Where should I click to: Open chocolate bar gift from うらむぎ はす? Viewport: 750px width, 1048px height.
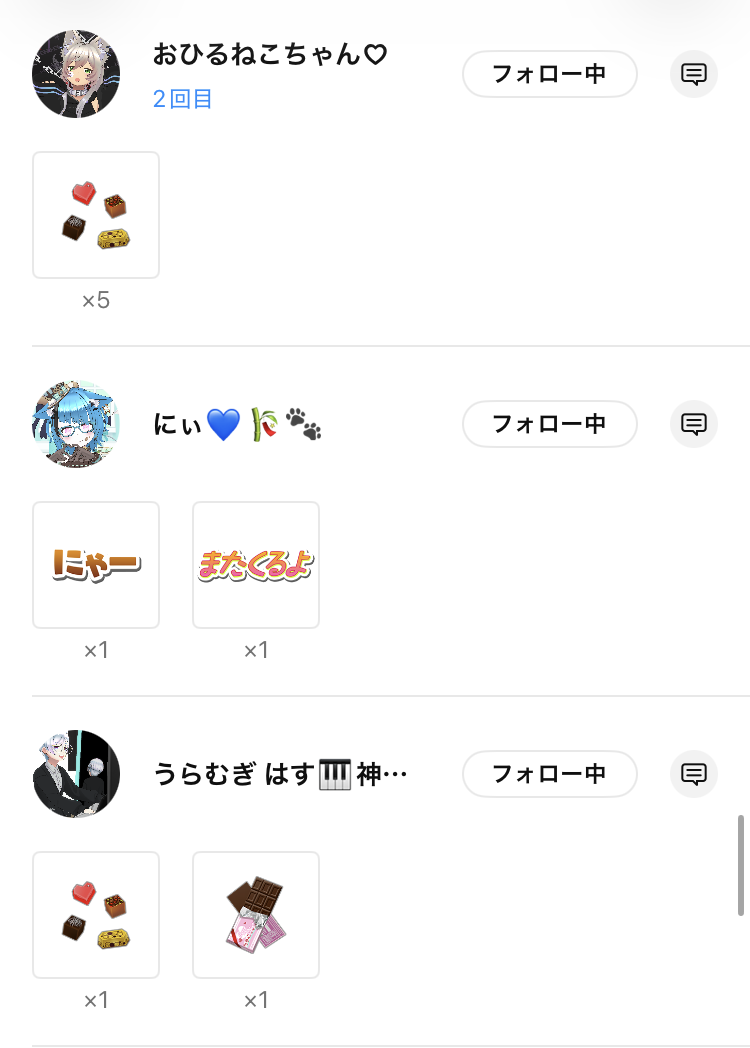click(x=256, y=915)
